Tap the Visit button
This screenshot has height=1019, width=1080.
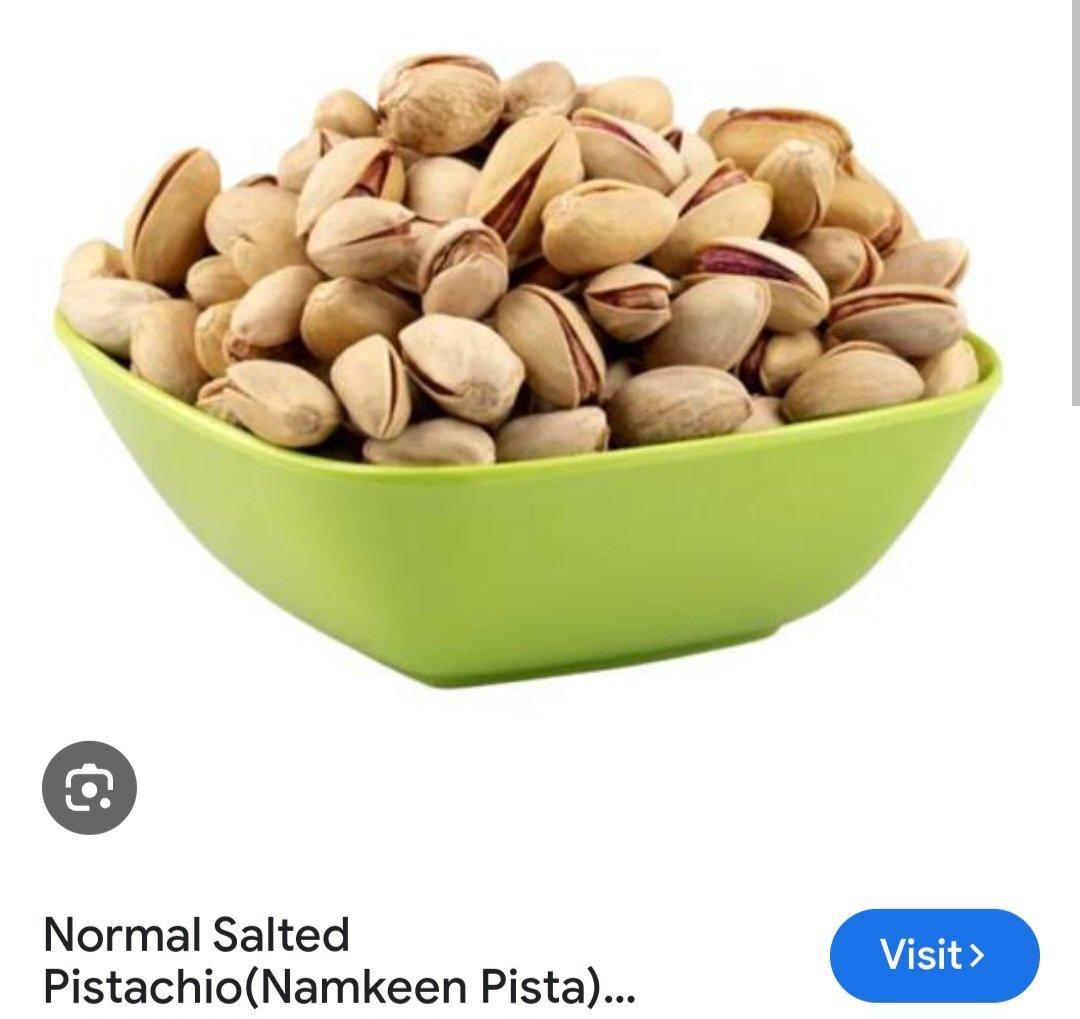pos(934,955)
